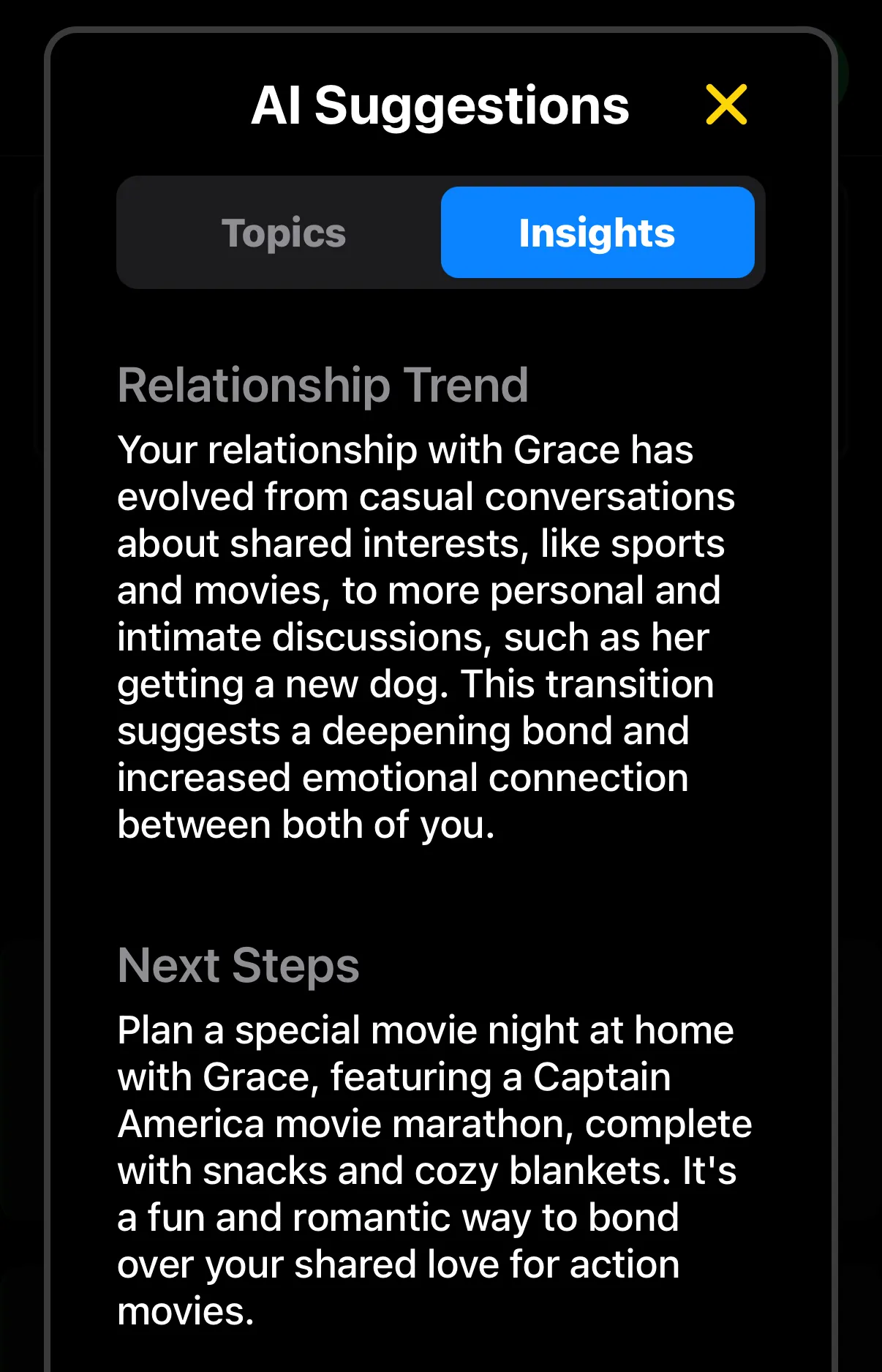Tap the highlighted blue Insights pill
The height and width of the screenshot is (1372, 882).
tap(597, 232)
